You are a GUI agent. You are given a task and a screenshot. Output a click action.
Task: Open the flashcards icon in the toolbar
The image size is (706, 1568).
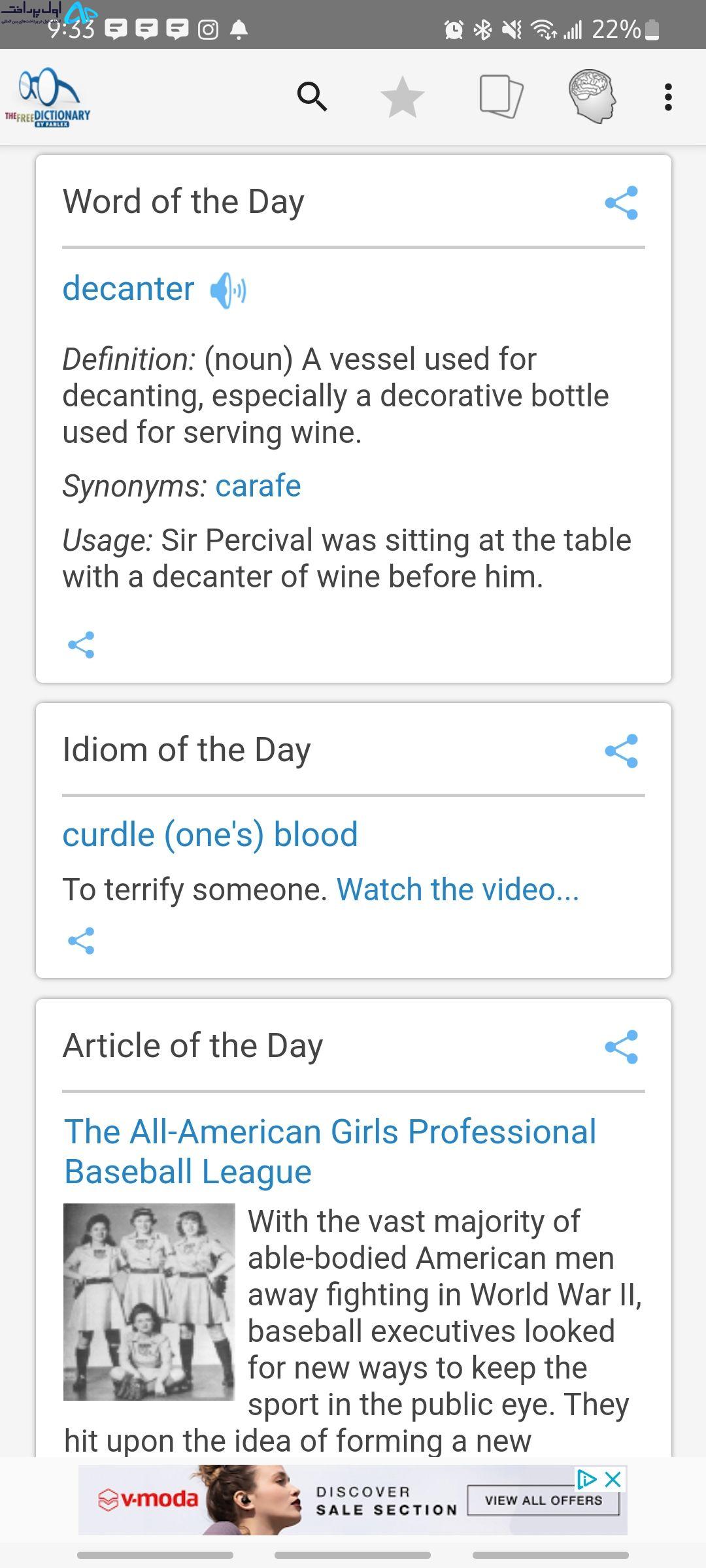(501, 97)
